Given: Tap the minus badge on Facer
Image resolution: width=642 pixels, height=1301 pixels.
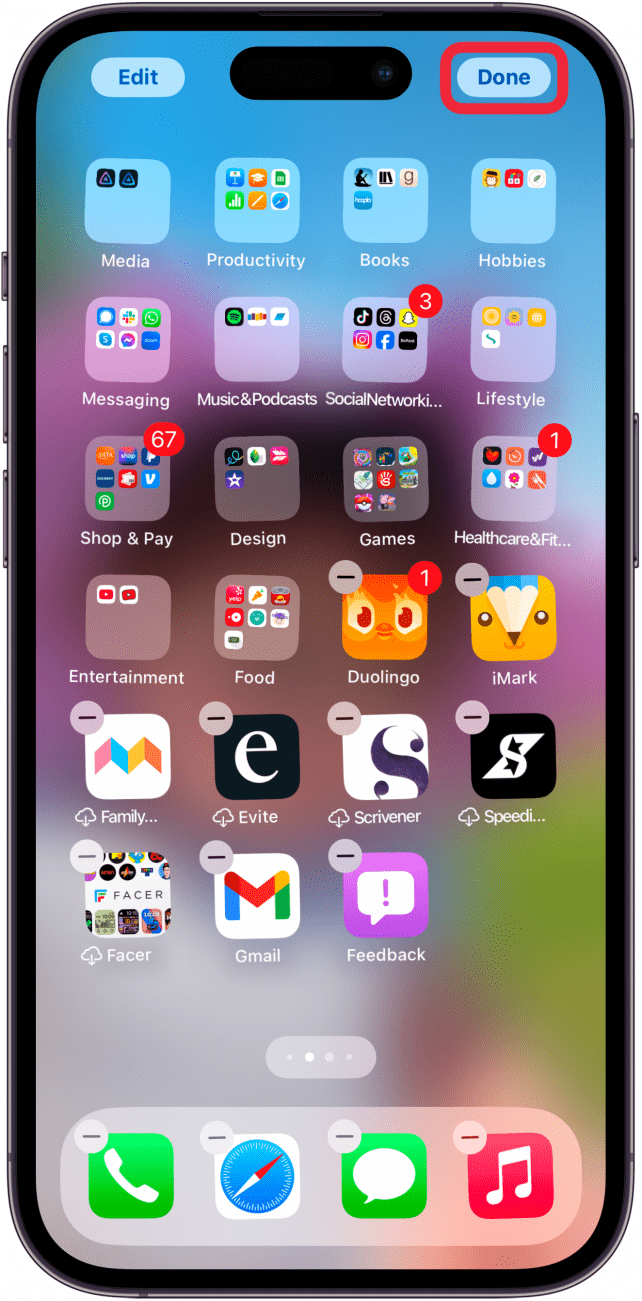Looking at the screenshot, I should (x=88, y=856).
